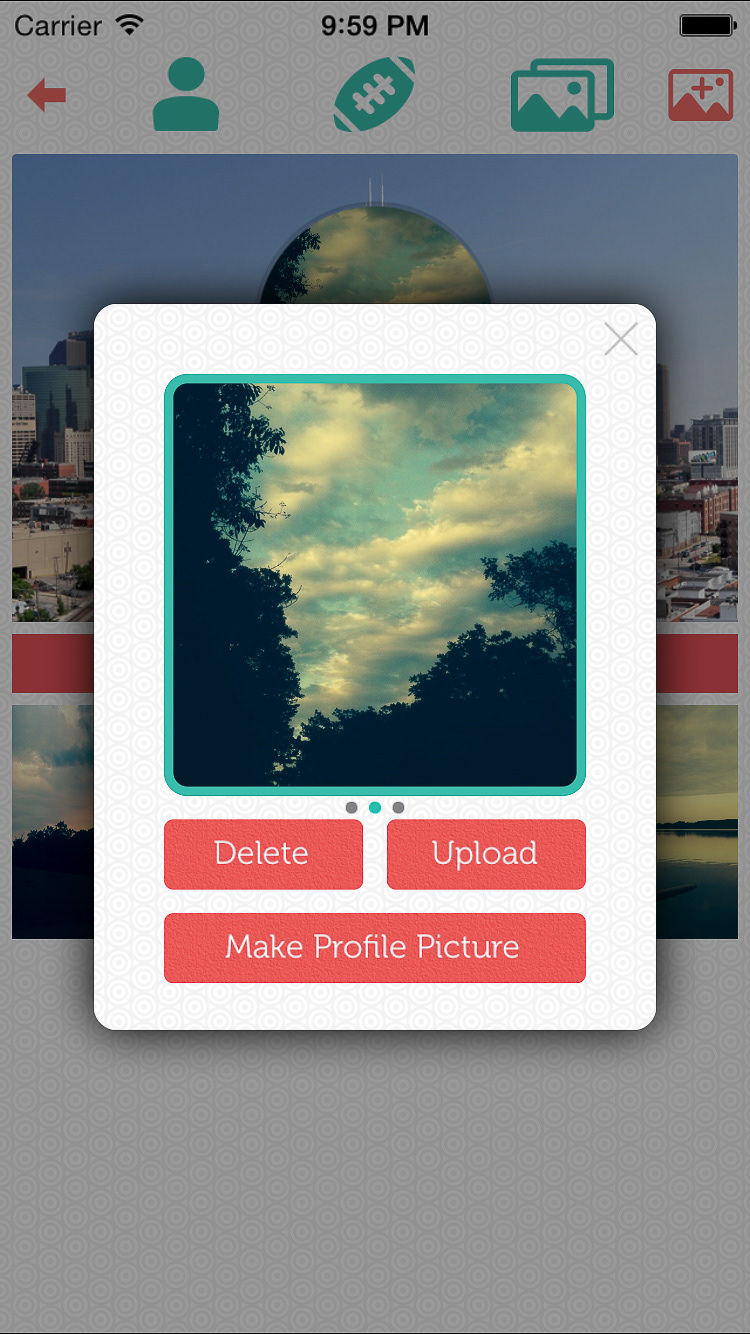Viewport: 750px width, 1334px height.
Task: Open the large photo preview in dialog
Action: coord(375,585)
